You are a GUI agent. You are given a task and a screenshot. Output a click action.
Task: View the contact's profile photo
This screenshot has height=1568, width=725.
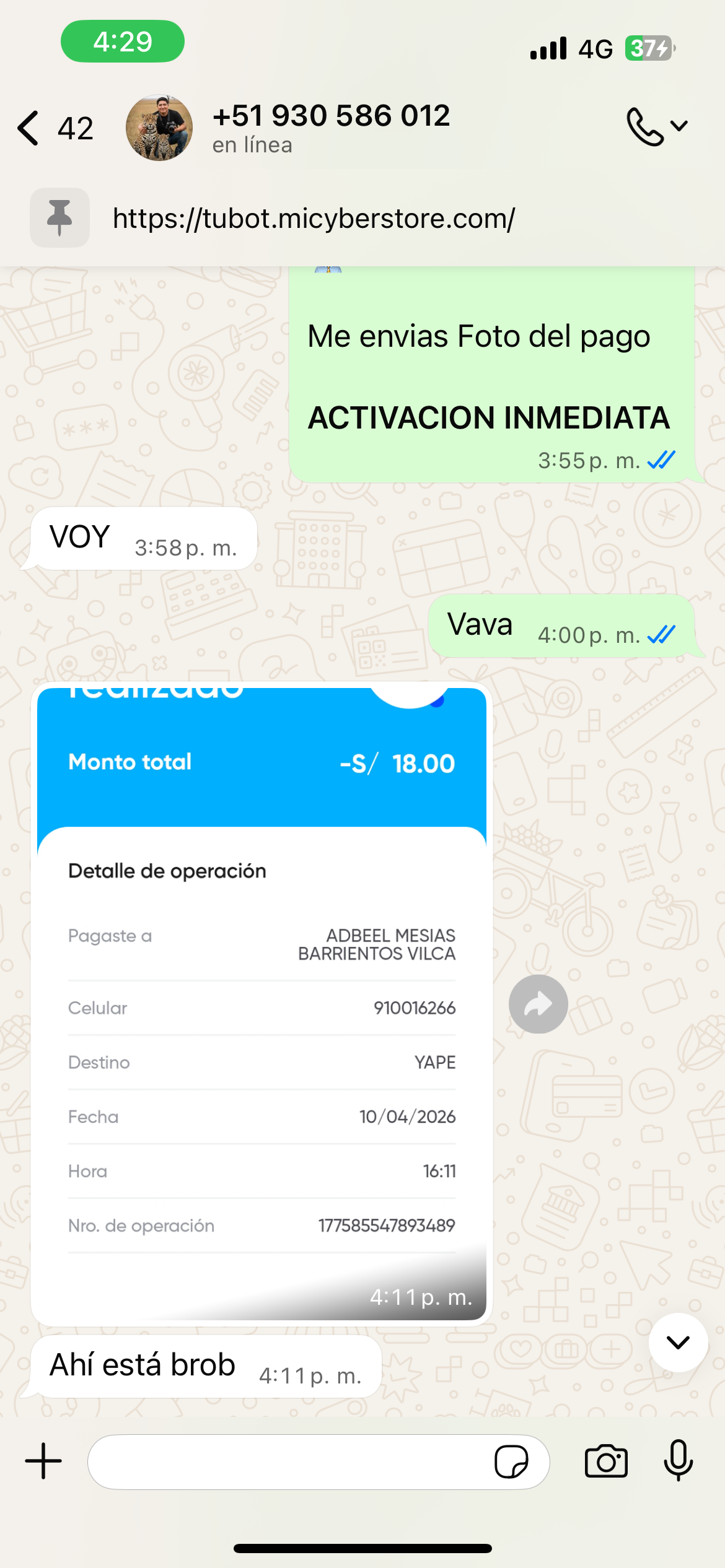point(159,128)
